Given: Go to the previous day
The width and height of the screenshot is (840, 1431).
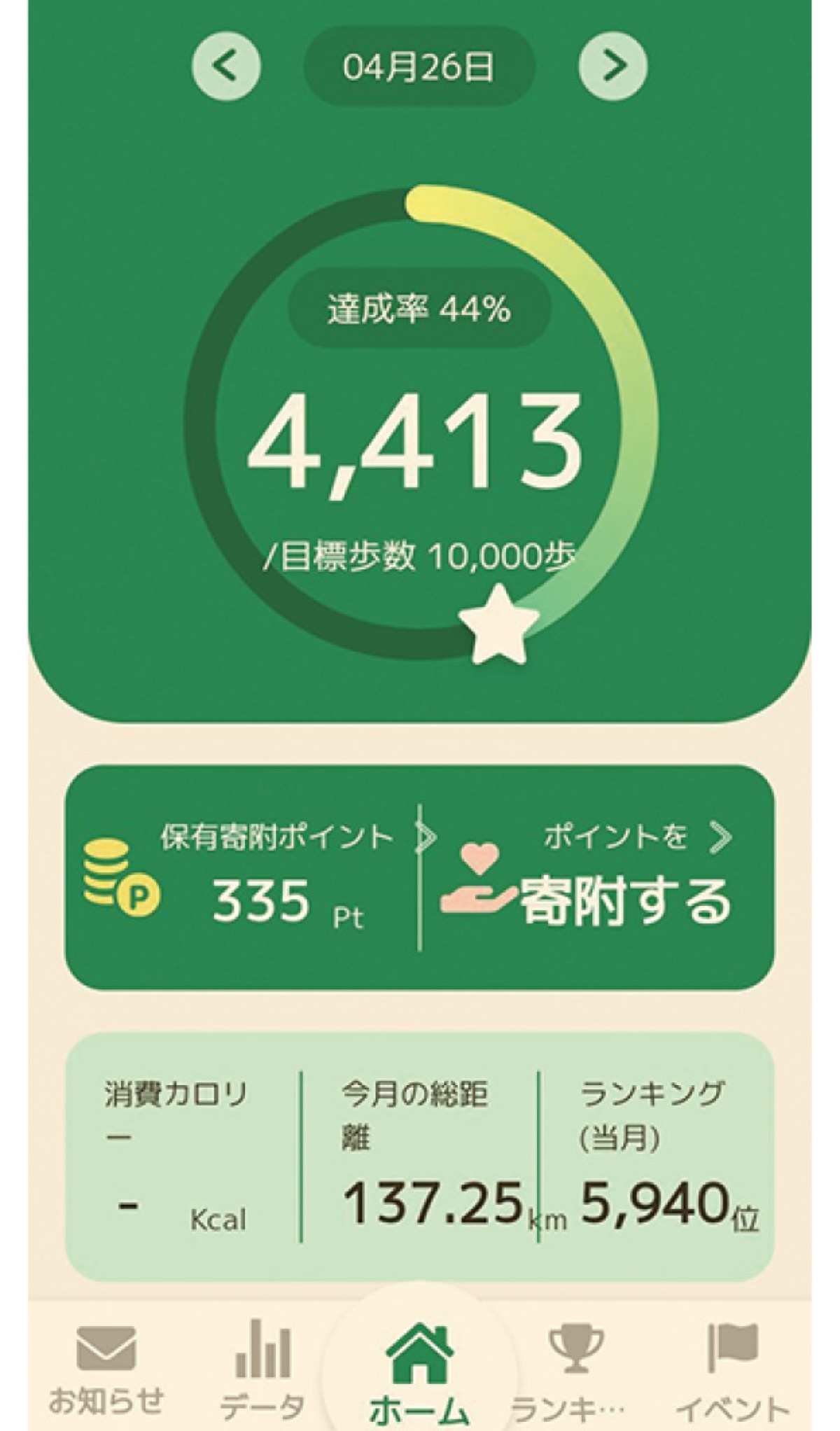Looking at the screenshot, I should click(226, 67).
